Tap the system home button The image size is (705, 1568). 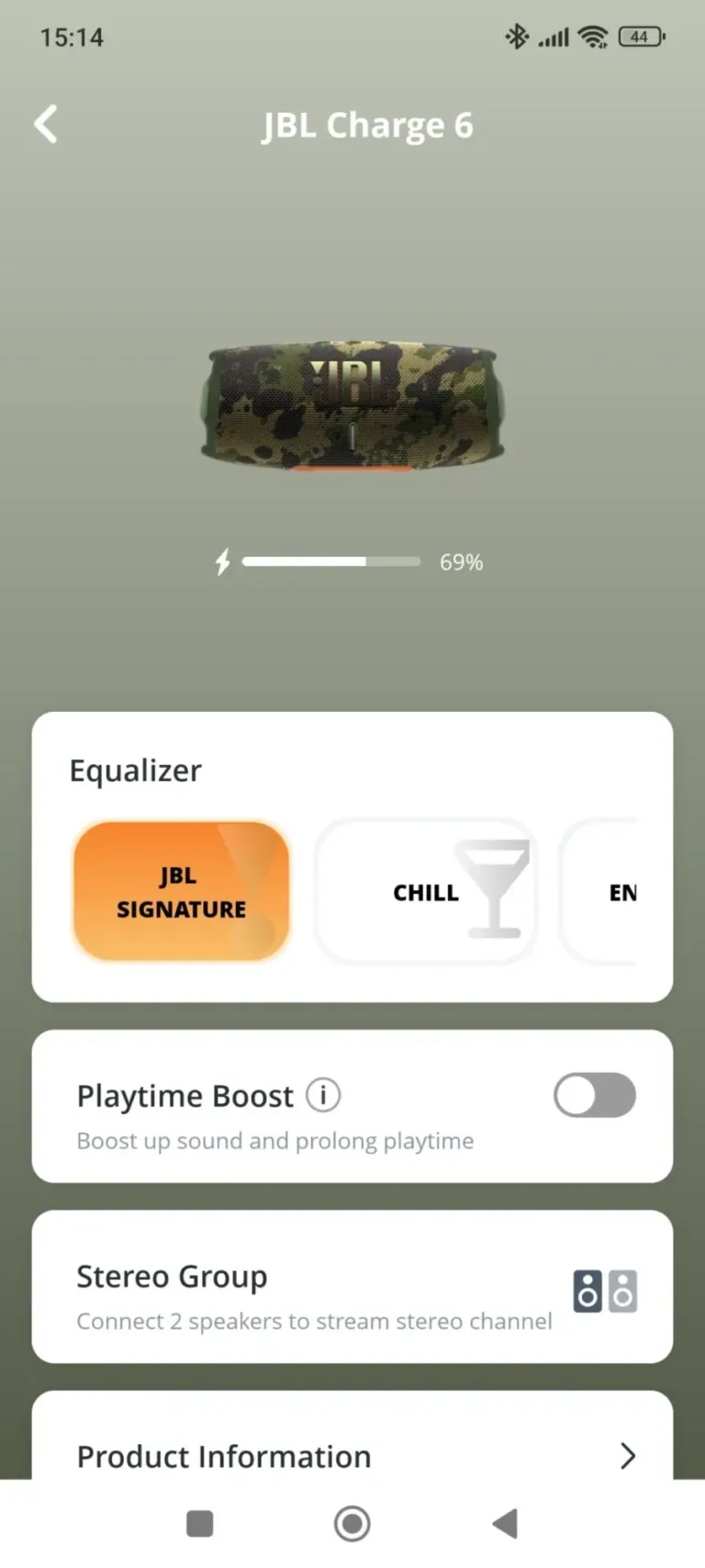(x=352, y=1524)
